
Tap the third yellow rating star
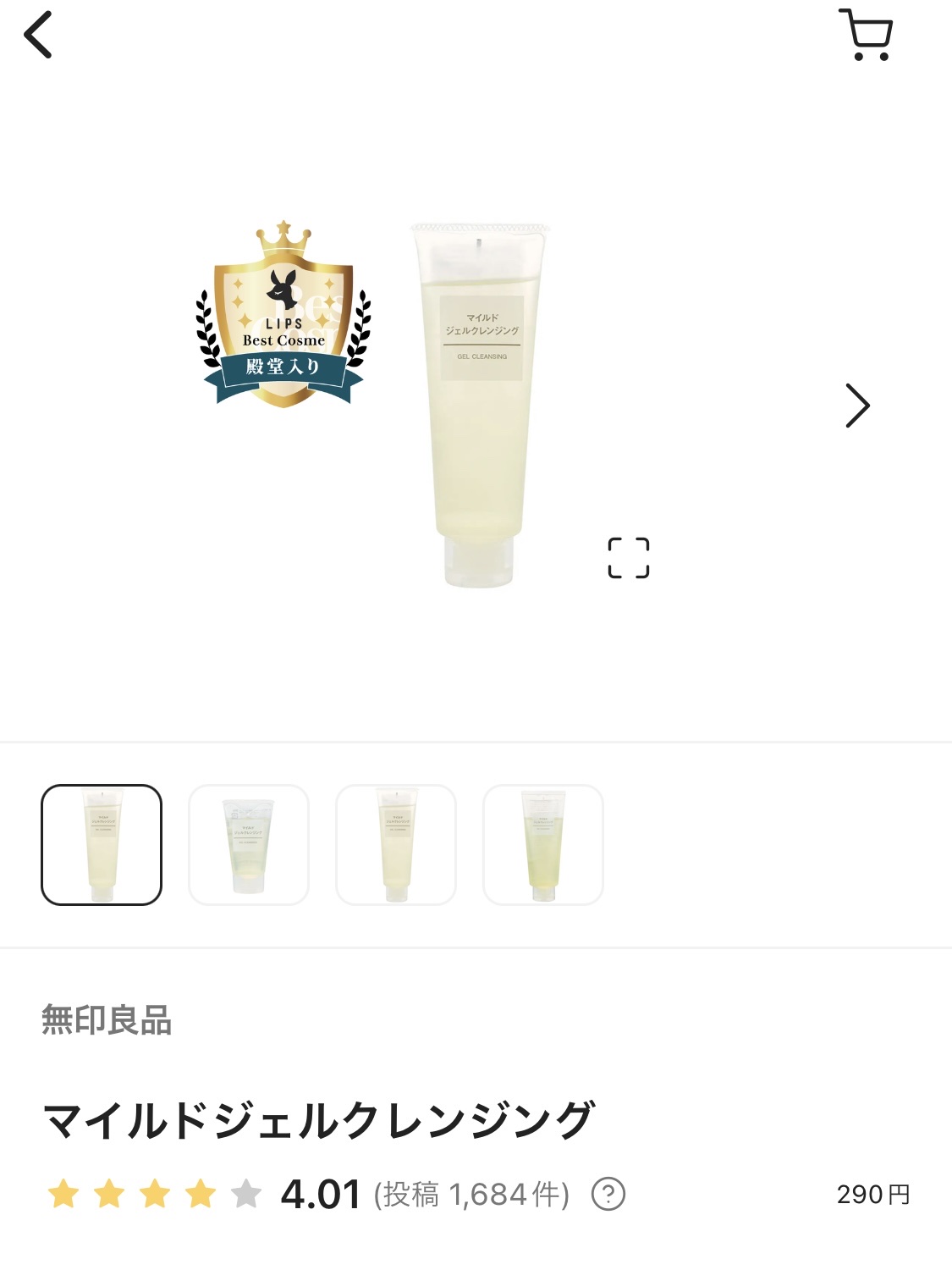pos(158,1192)
